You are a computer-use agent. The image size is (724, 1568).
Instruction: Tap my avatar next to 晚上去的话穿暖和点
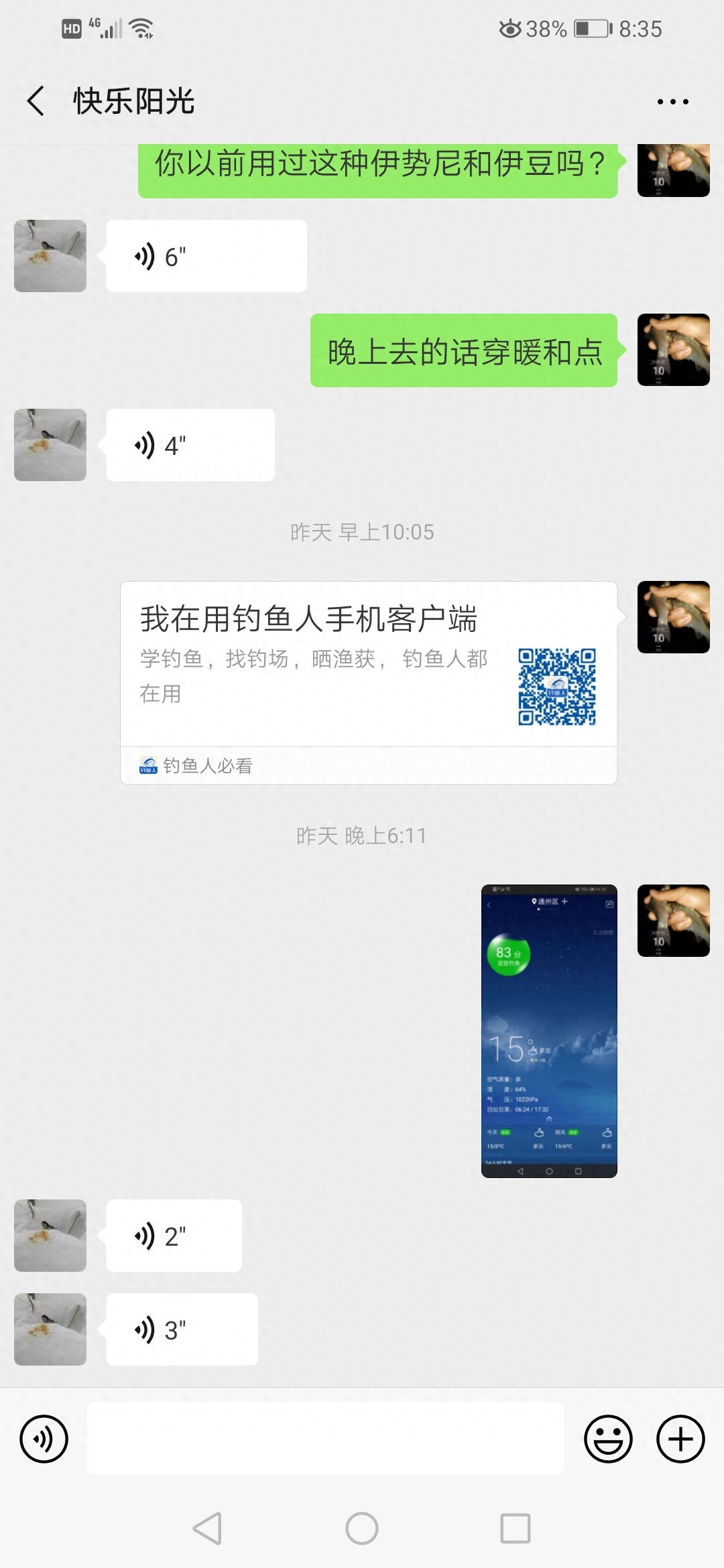673,350
